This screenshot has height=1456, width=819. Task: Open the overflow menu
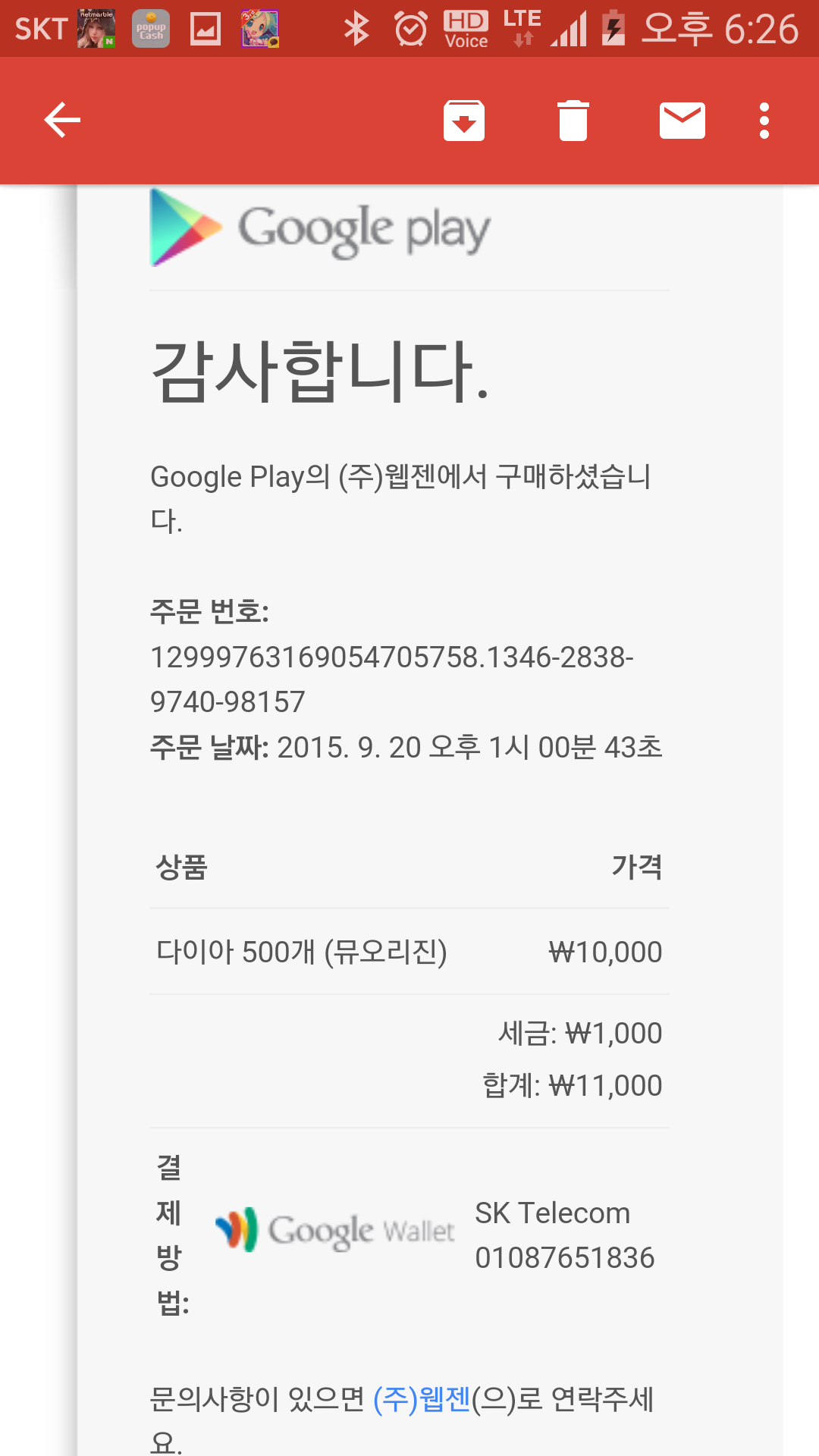[764, 121]
